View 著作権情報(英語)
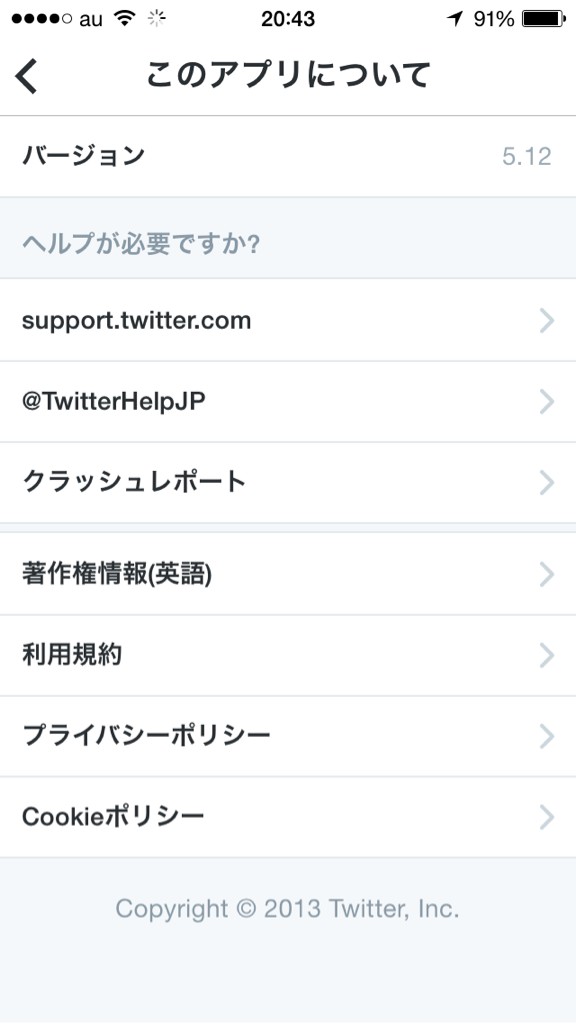The image size is (576, 1024). tap(288, 574)
